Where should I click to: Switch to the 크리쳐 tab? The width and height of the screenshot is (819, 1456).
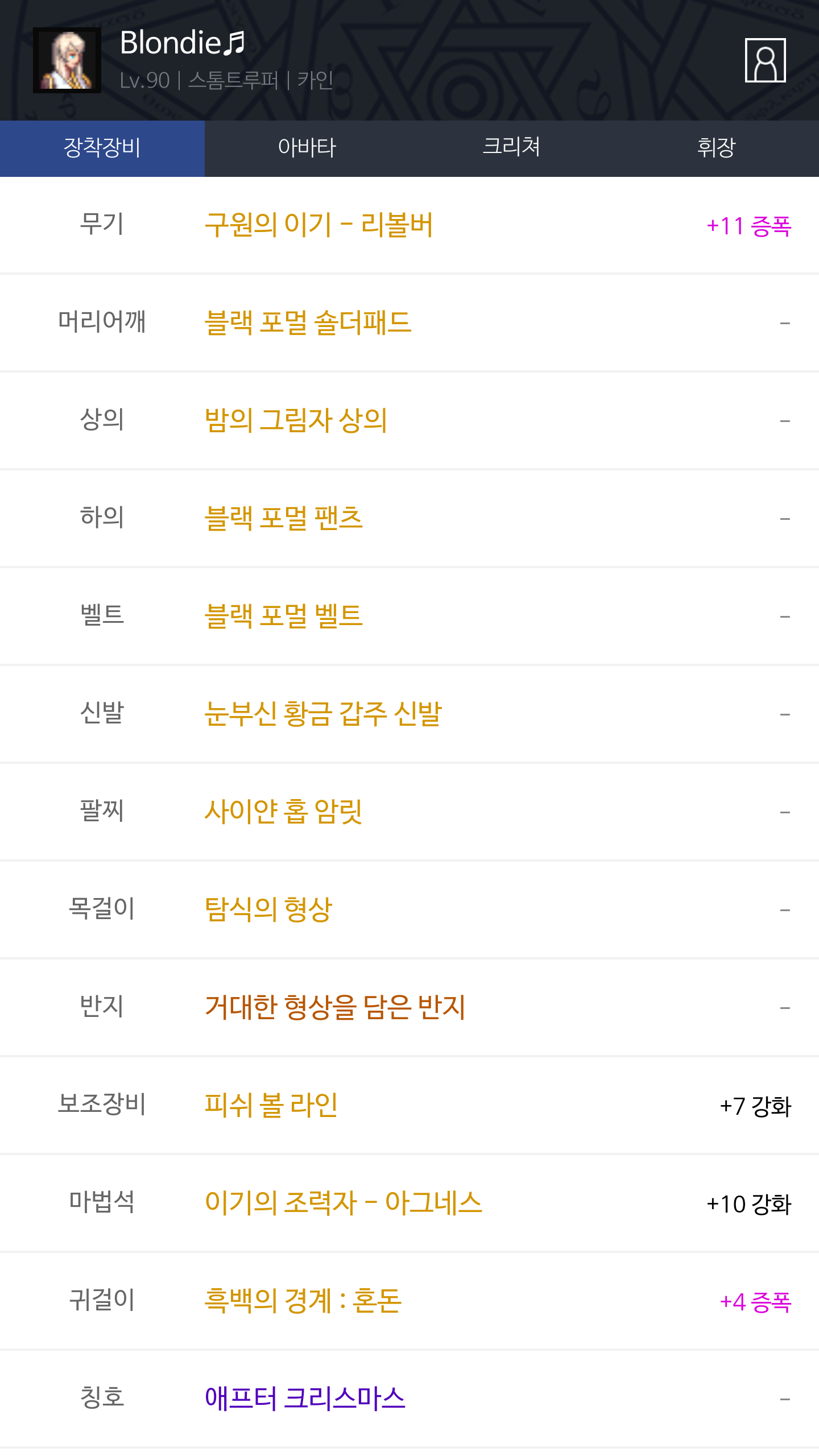click(x=512, y=148)
